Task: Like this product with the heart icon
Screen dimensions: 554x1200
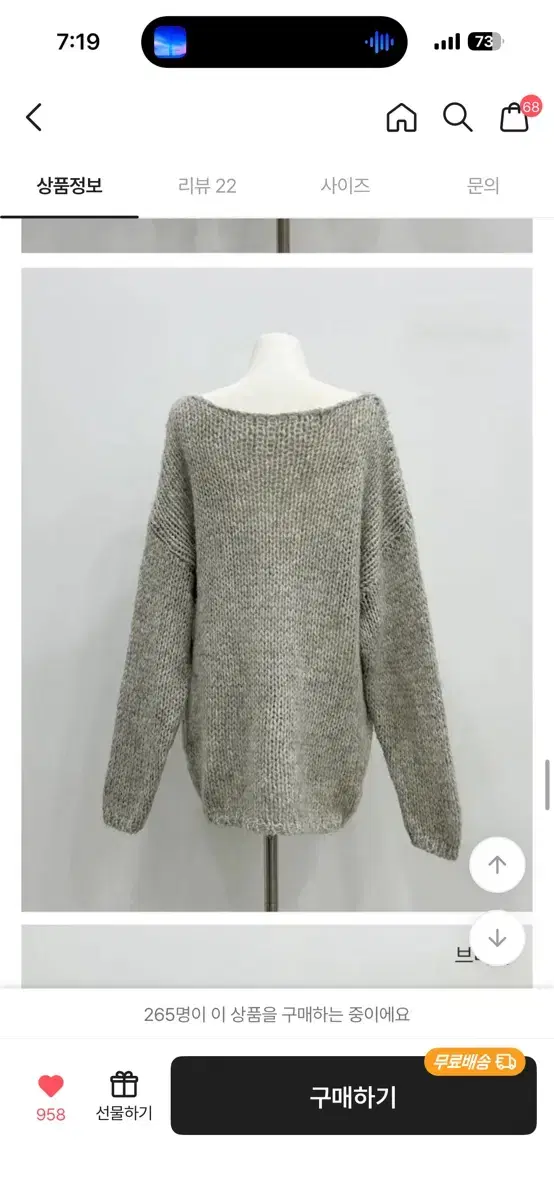Action: pyautogui.click(x=51, y=1097)
